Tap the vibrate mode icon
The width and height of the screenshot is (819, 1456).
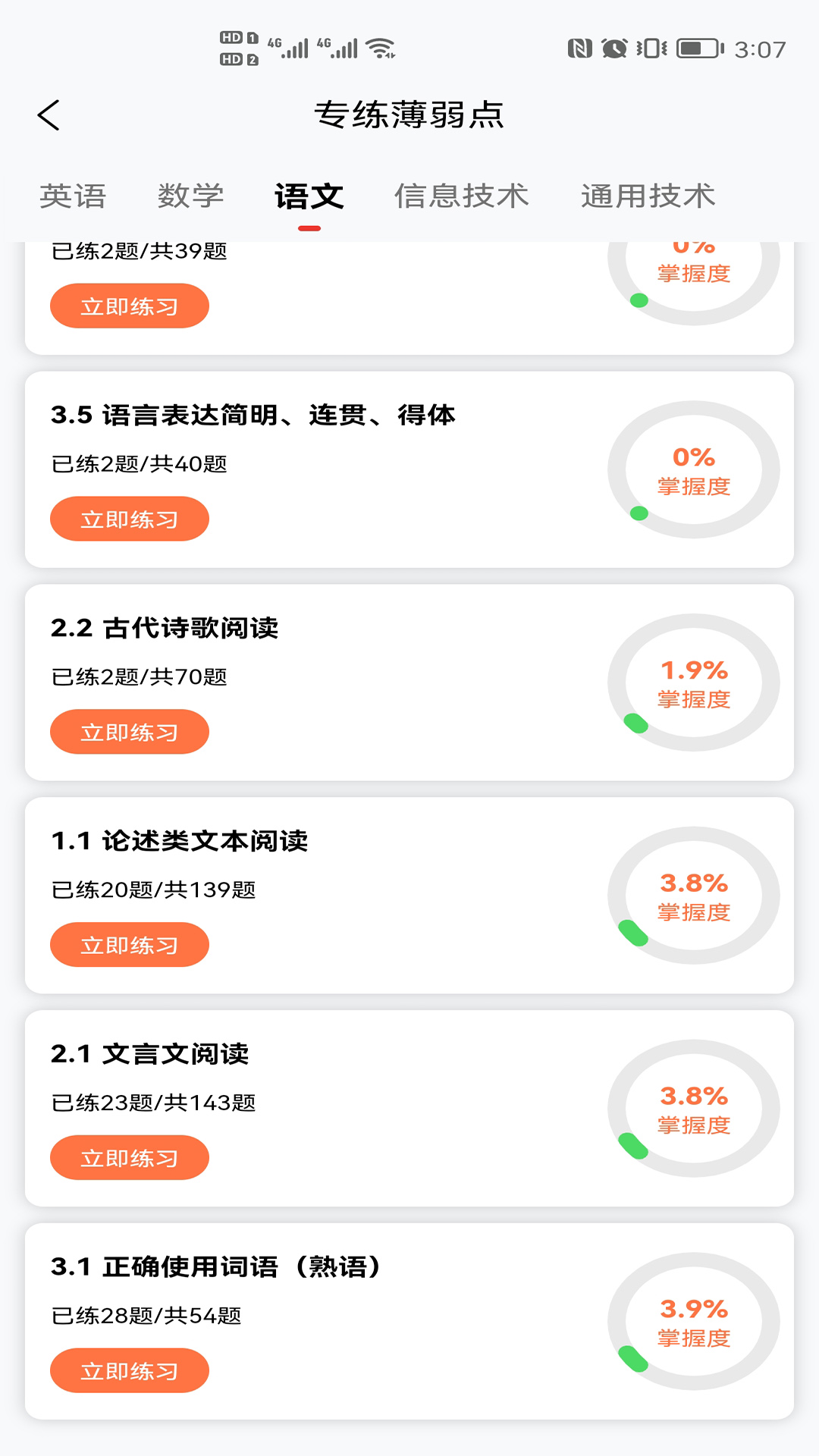click(651, 47)
